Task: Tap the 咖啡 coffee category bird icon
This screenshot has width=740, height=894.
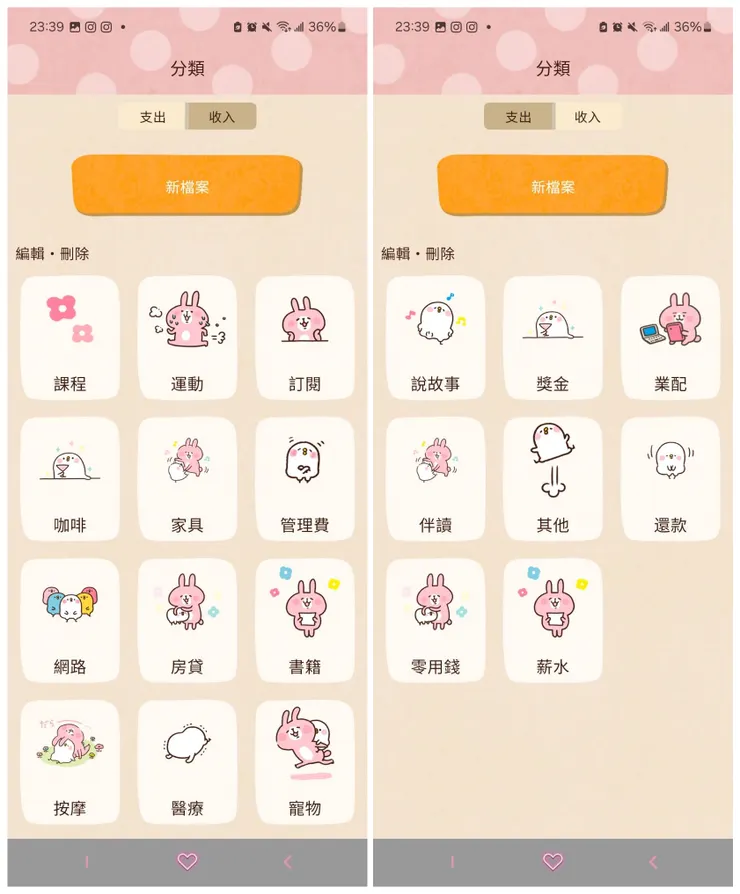Action: click(69, 476)
